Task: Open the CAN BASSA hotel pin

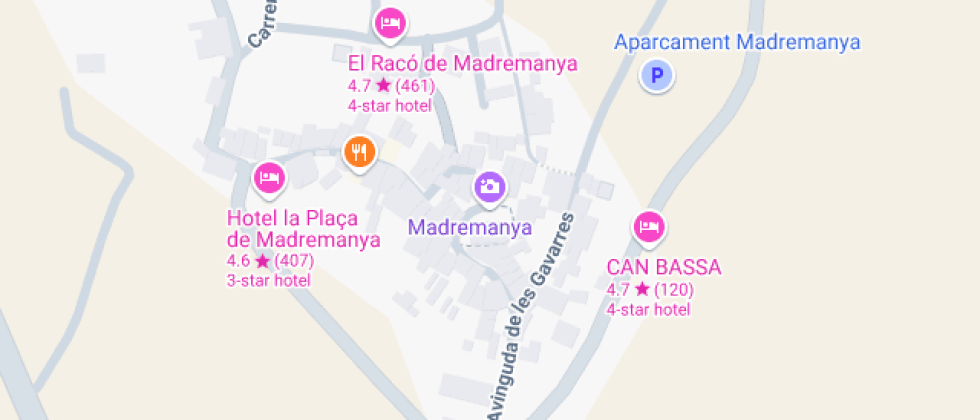Action: 650,227
